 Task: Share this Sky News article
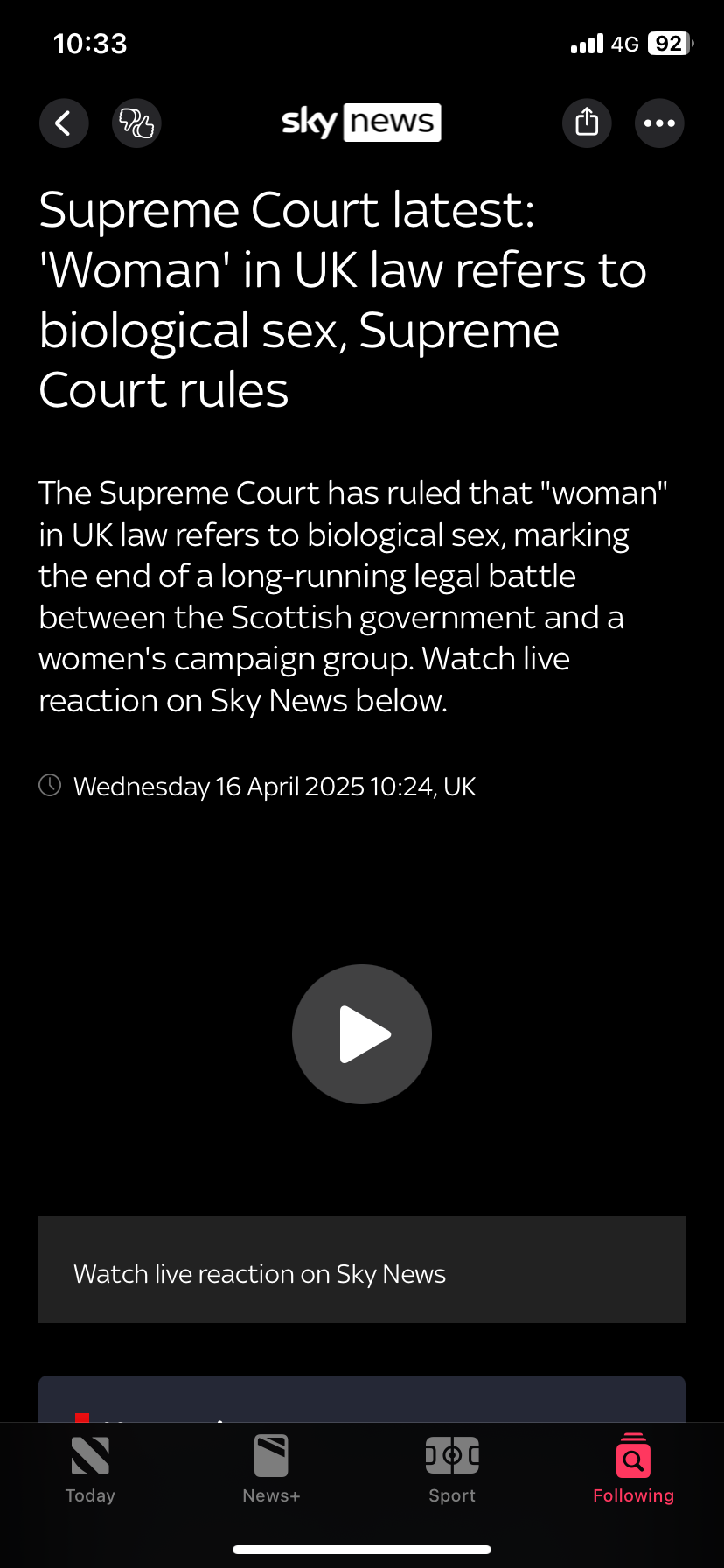tap(587, 122)
